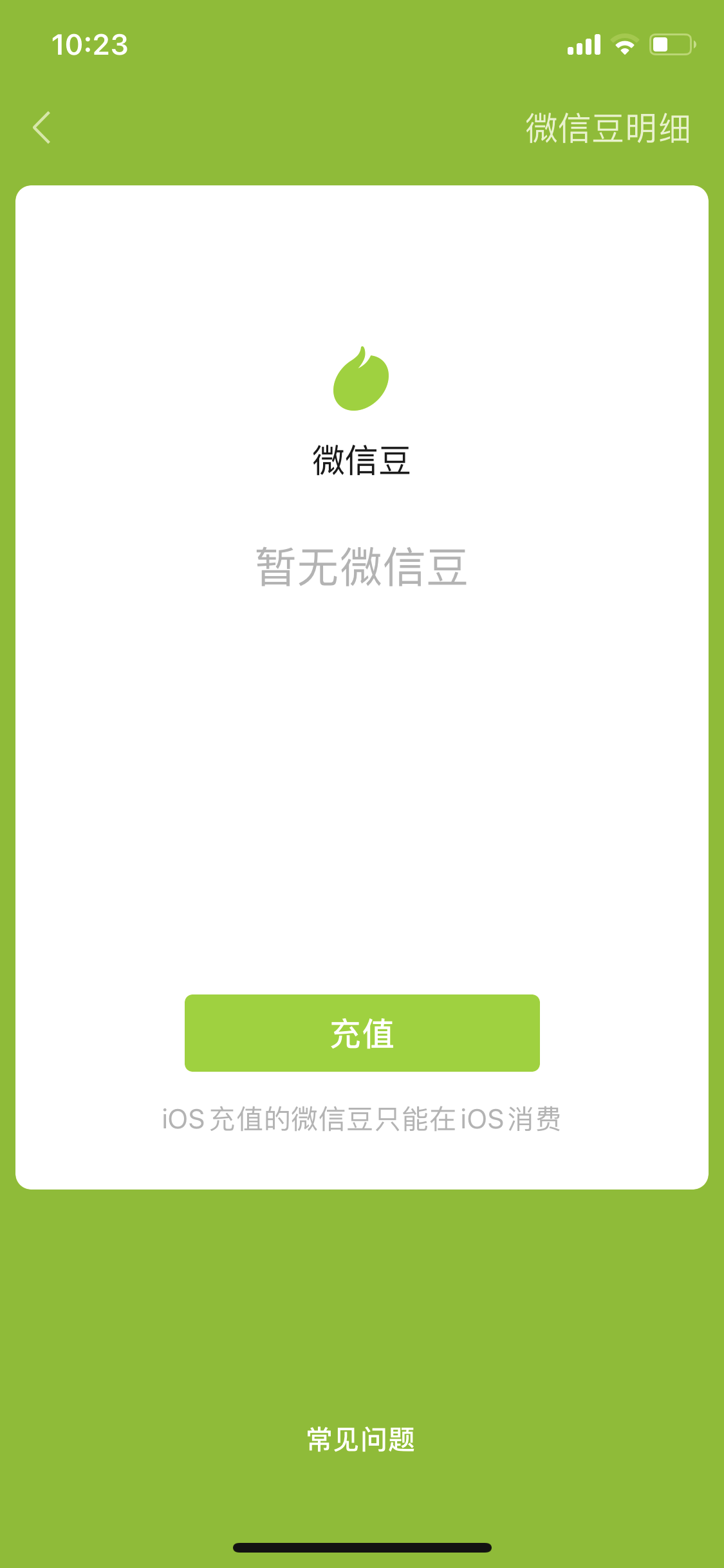This screenshot has width=724, height=1568.
Task: Open 微信豆明细 details
Action: [x=608, y=128]
